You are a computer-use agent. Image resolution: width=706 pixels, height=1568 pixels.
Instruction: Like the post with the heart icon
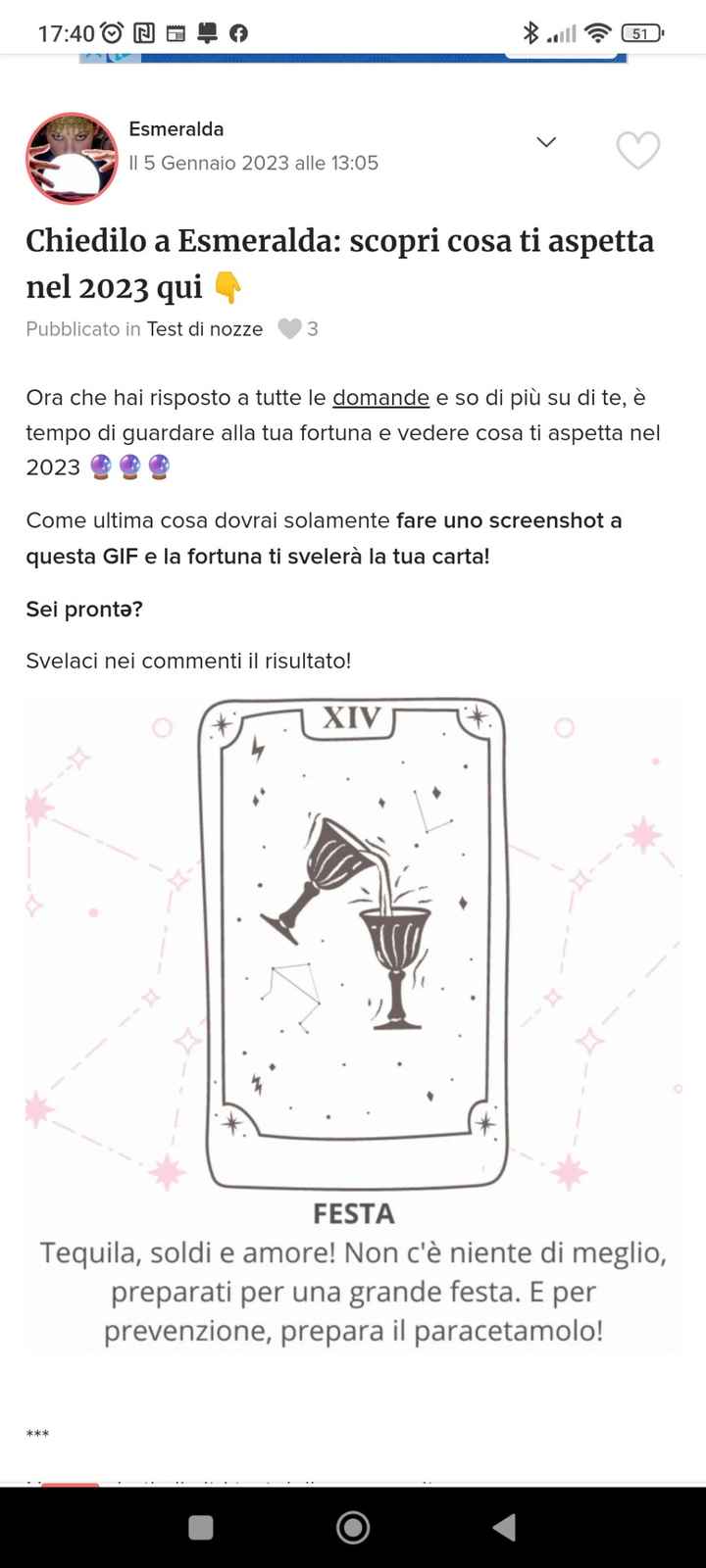point(639,152)
